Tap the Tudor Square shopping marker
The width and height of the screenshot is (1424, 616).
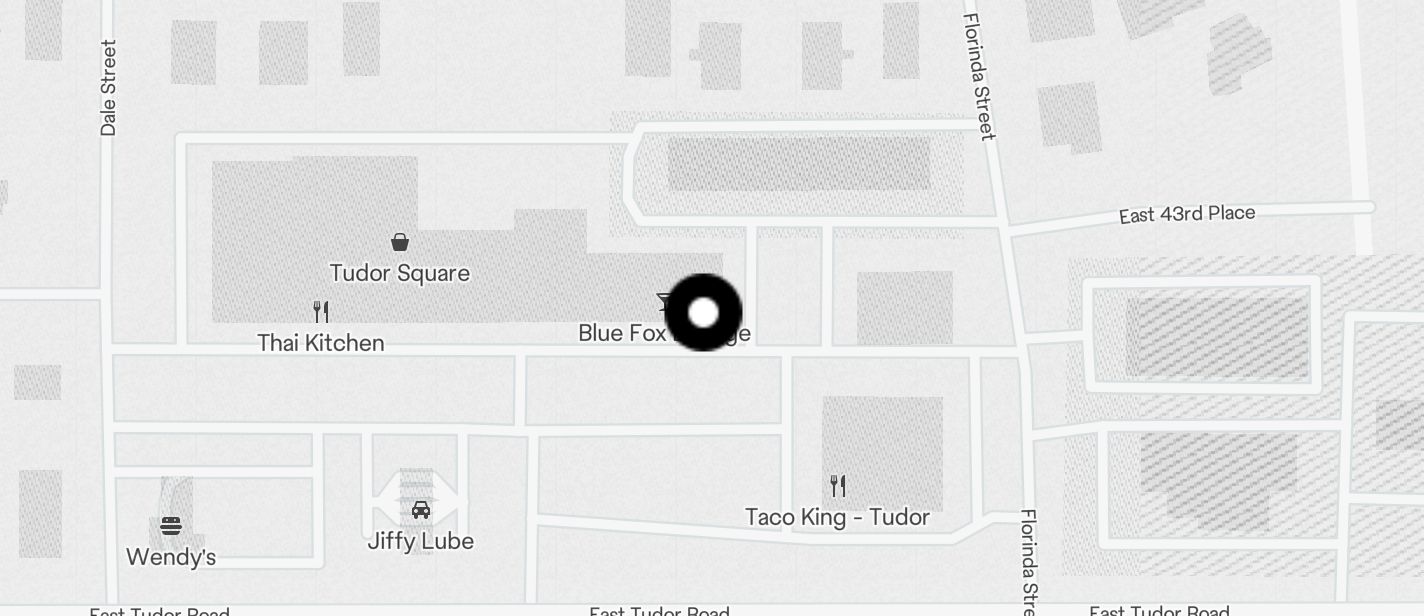tap(399, 242)
